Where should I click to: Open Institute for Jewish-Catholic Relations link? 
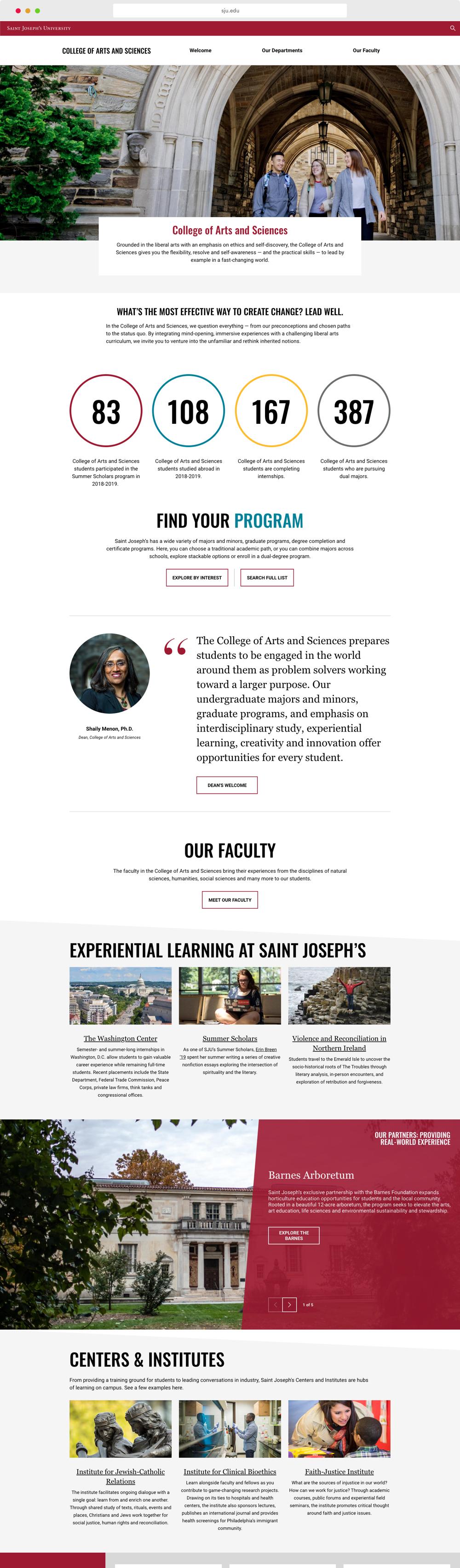pyautogui.click(x=121, y=1476)
